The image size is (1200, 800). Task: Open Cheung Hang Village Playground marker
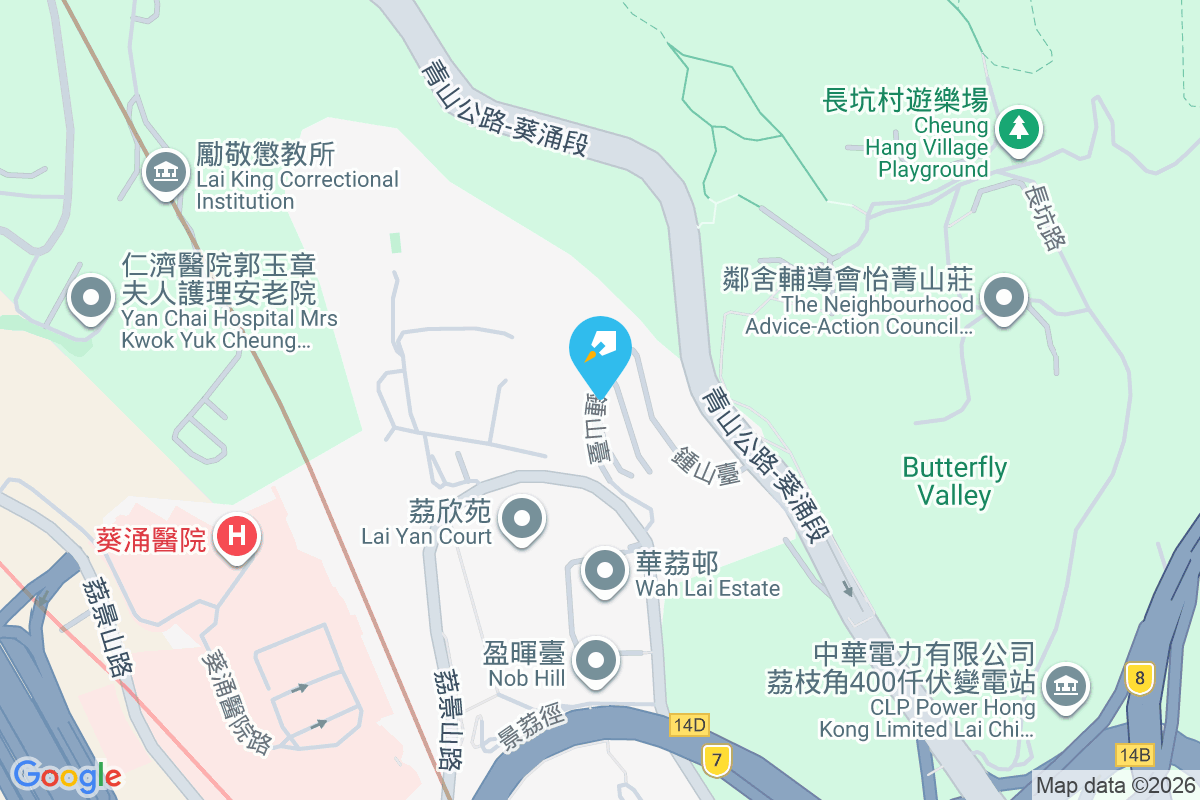(x=1018, y=128)
